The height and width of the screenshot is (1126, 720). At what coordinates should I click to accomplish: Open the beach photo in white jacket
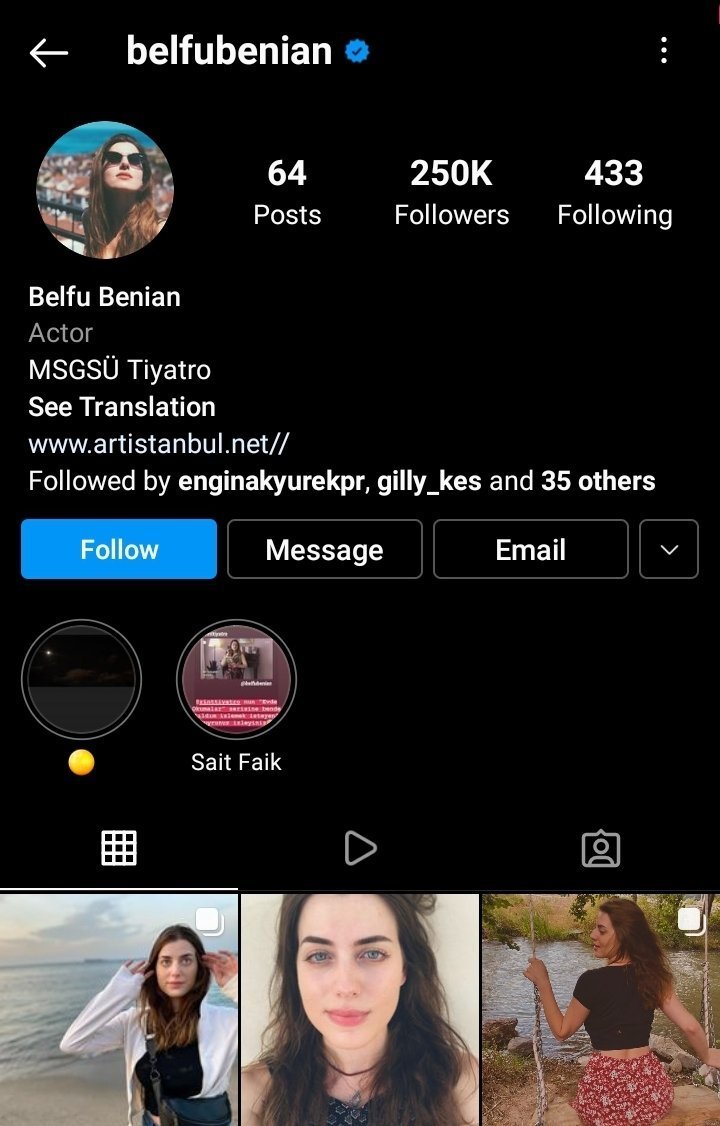pyautogui.click(x=119, y=1010)
